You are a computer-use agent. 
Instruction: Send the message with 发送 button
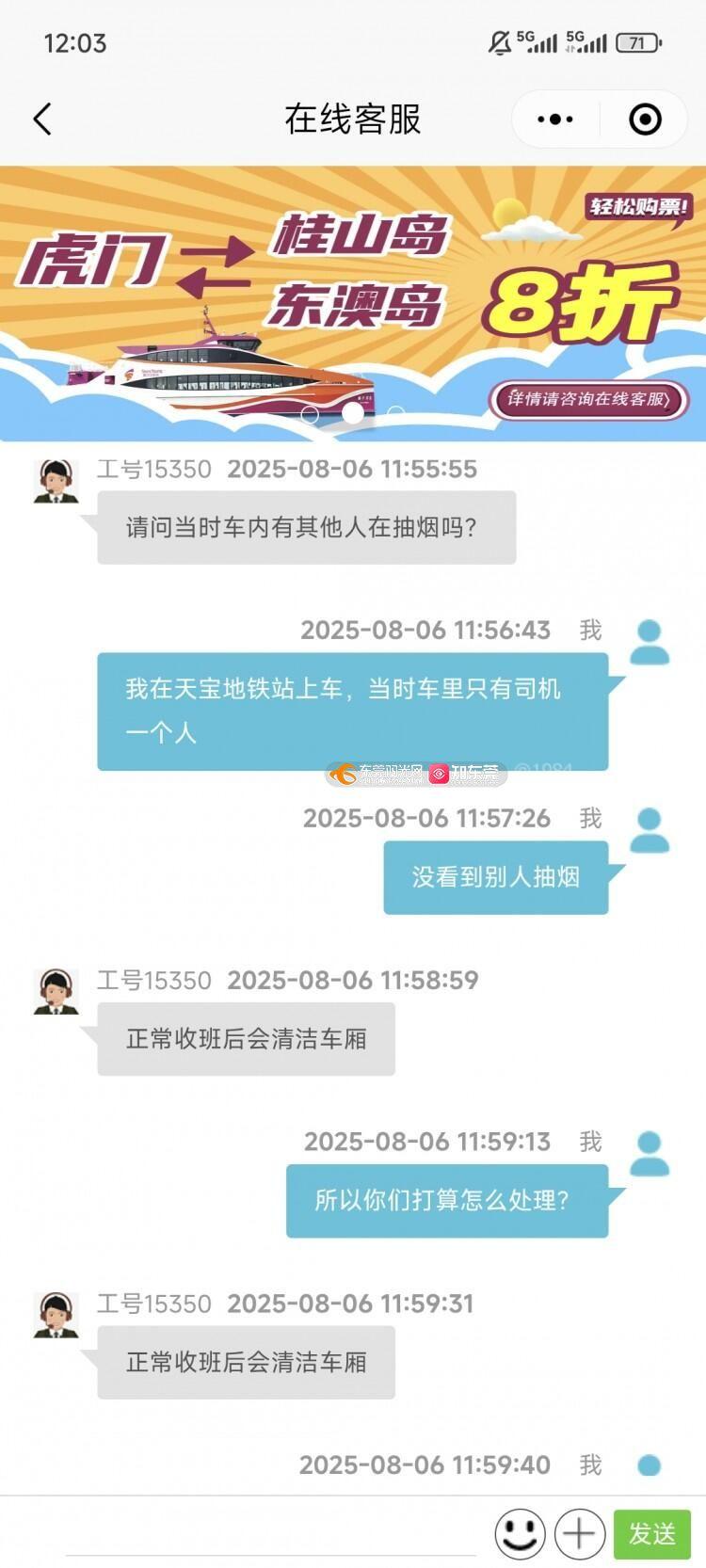(651, 1534)
